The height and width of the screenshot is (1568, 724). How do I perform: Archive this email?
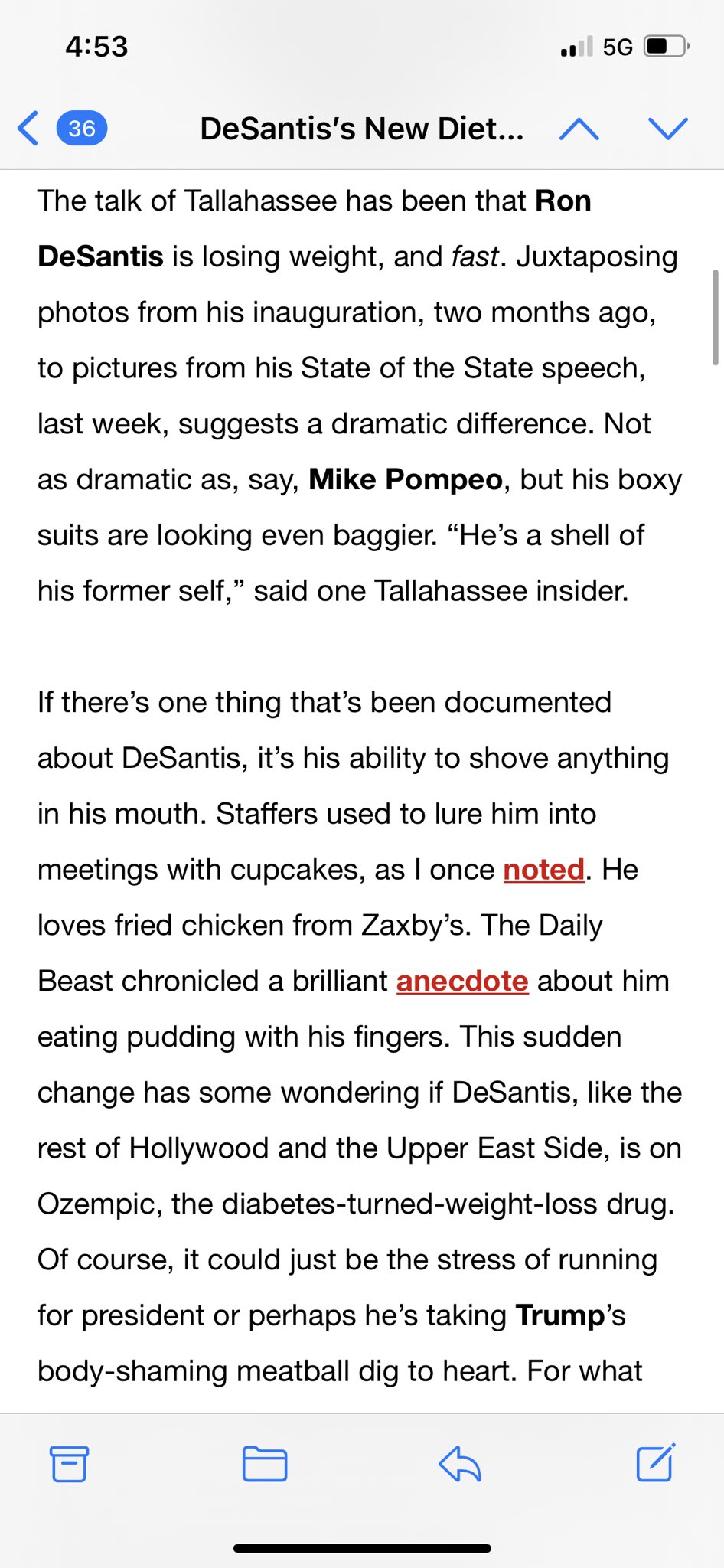click(x=69, y=1464)
